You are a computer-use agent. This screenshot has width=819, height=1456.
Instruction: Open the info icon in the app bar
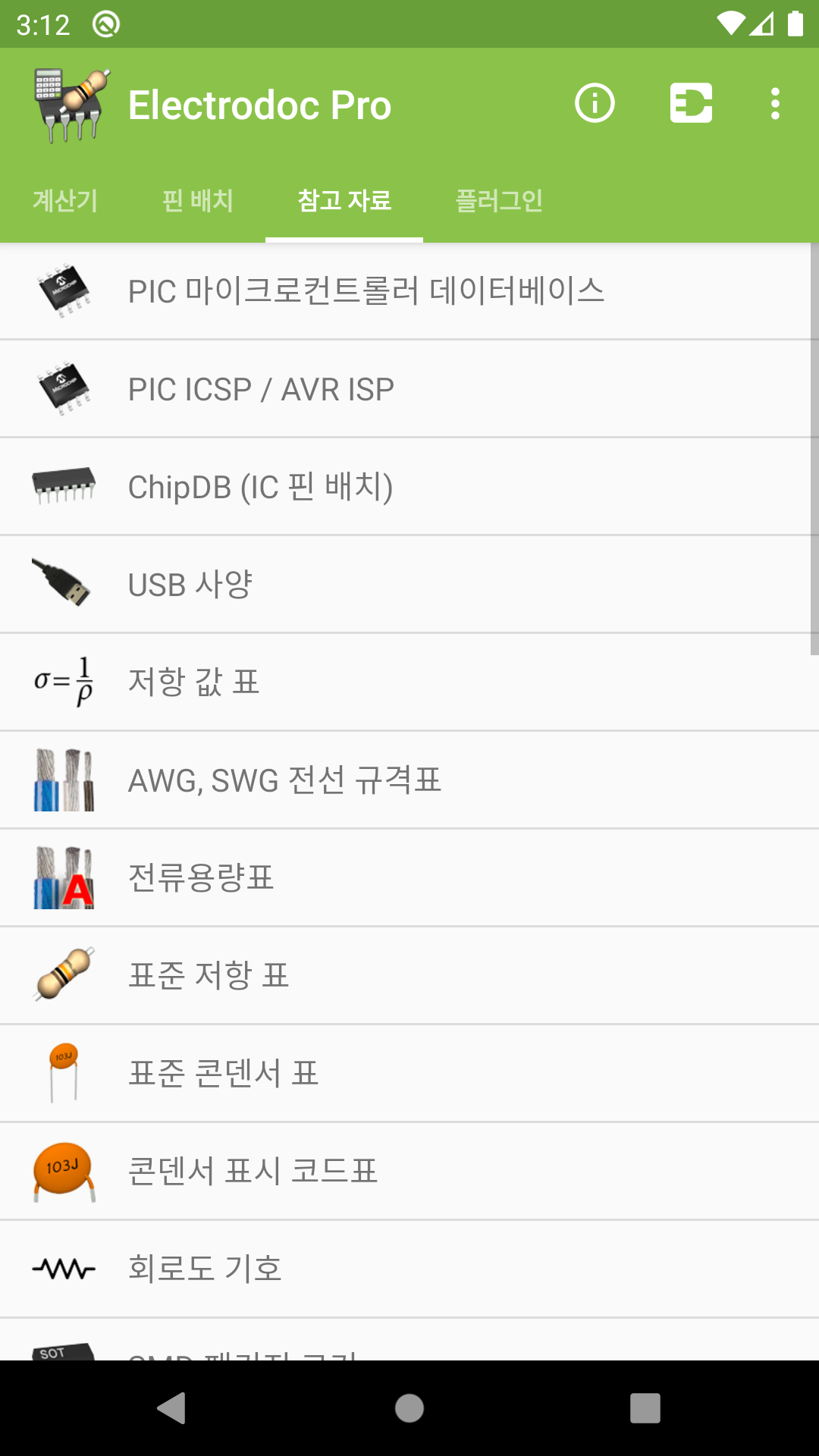click(595, 103)
